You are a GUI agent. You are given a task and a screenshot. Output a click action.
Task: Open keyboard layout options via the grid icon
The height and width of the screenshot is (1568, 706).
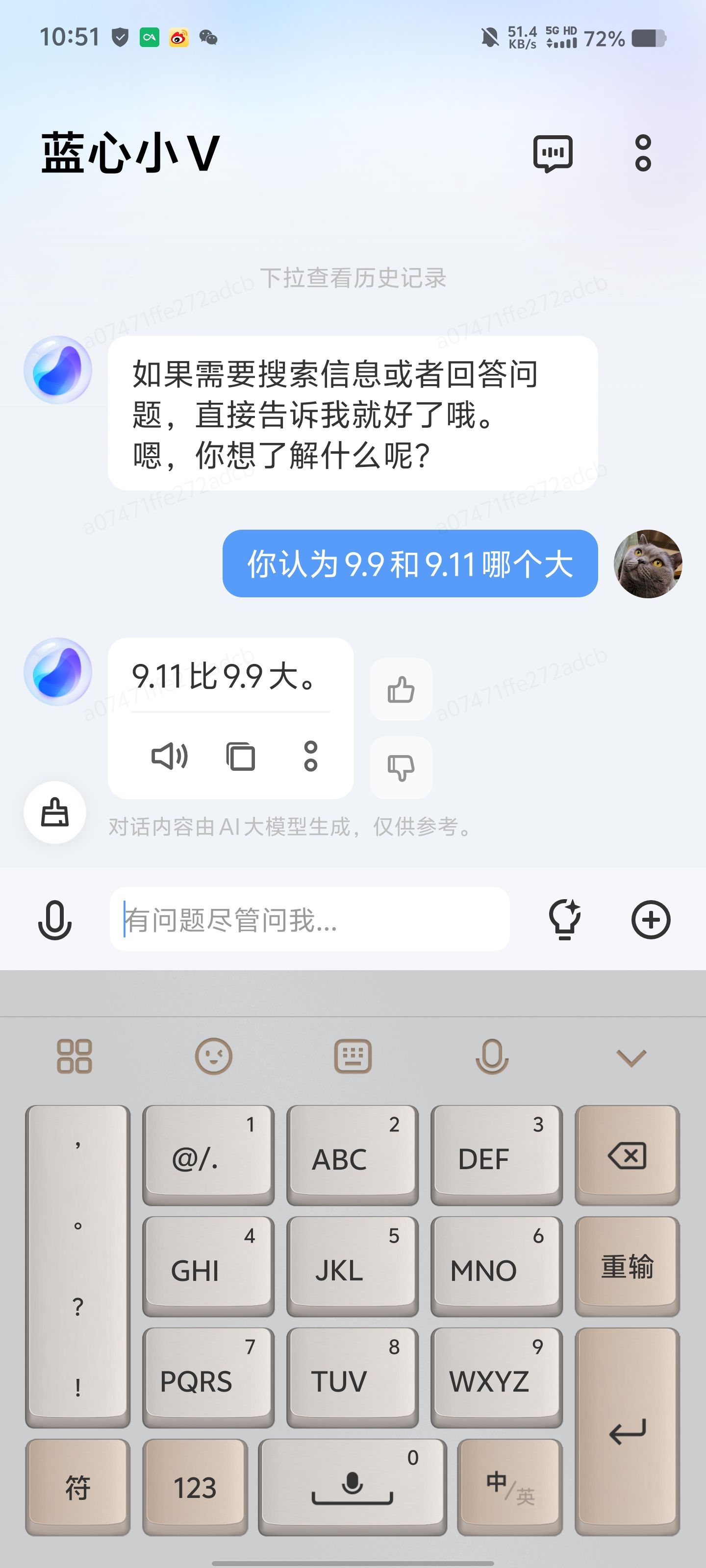point(76,1056)
